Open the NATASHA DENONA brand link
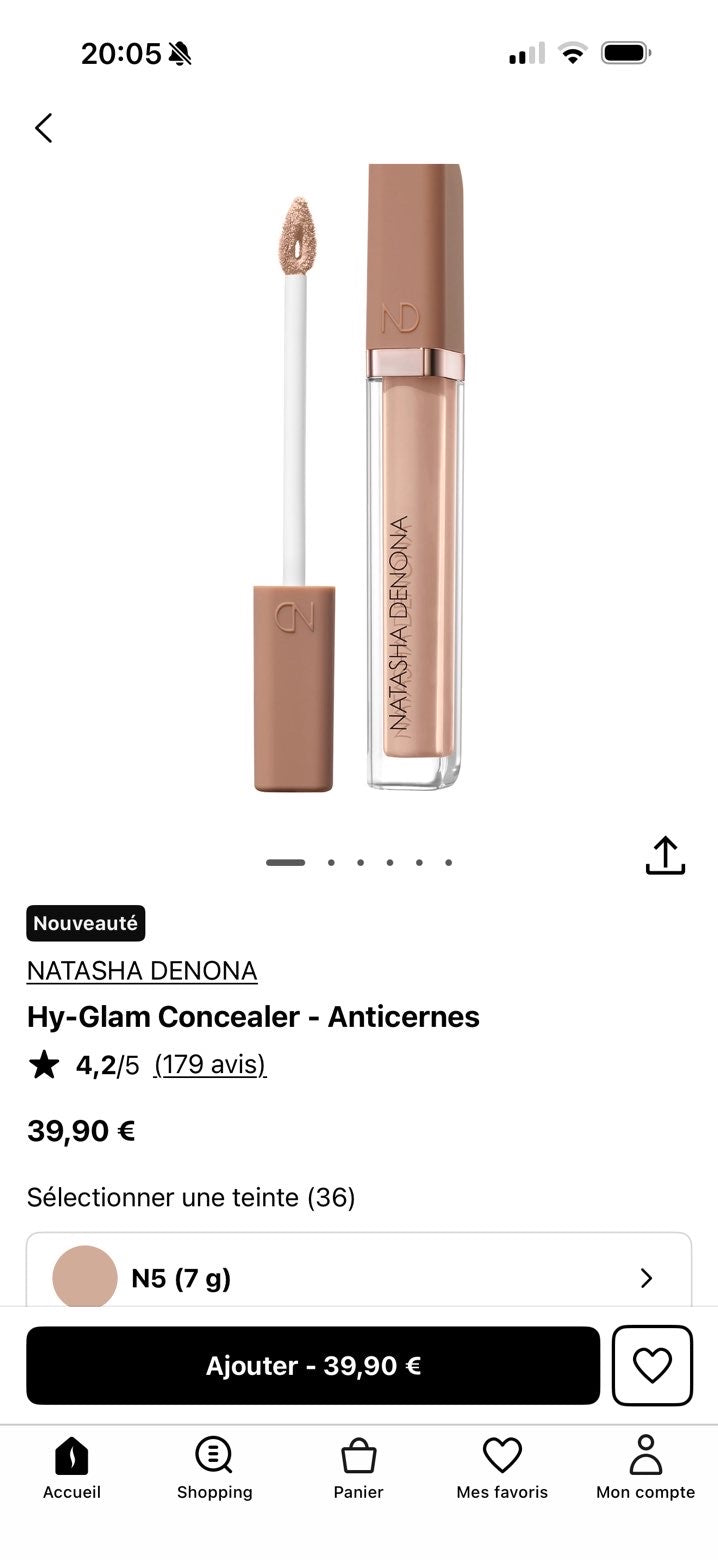 tap(142, 970)
